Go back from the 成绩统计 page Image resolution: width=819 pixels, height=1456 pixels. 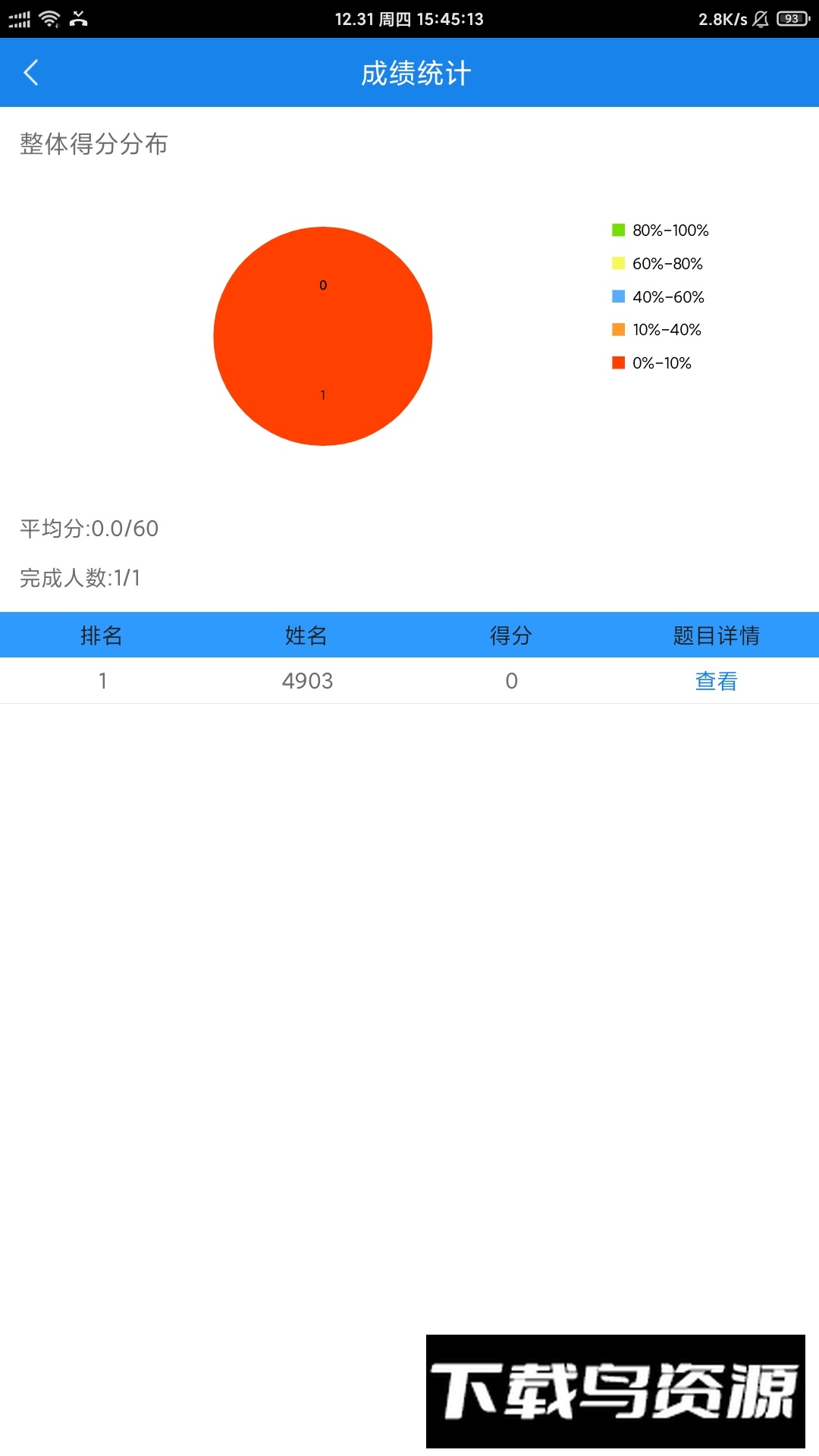(x=31, y=73)
